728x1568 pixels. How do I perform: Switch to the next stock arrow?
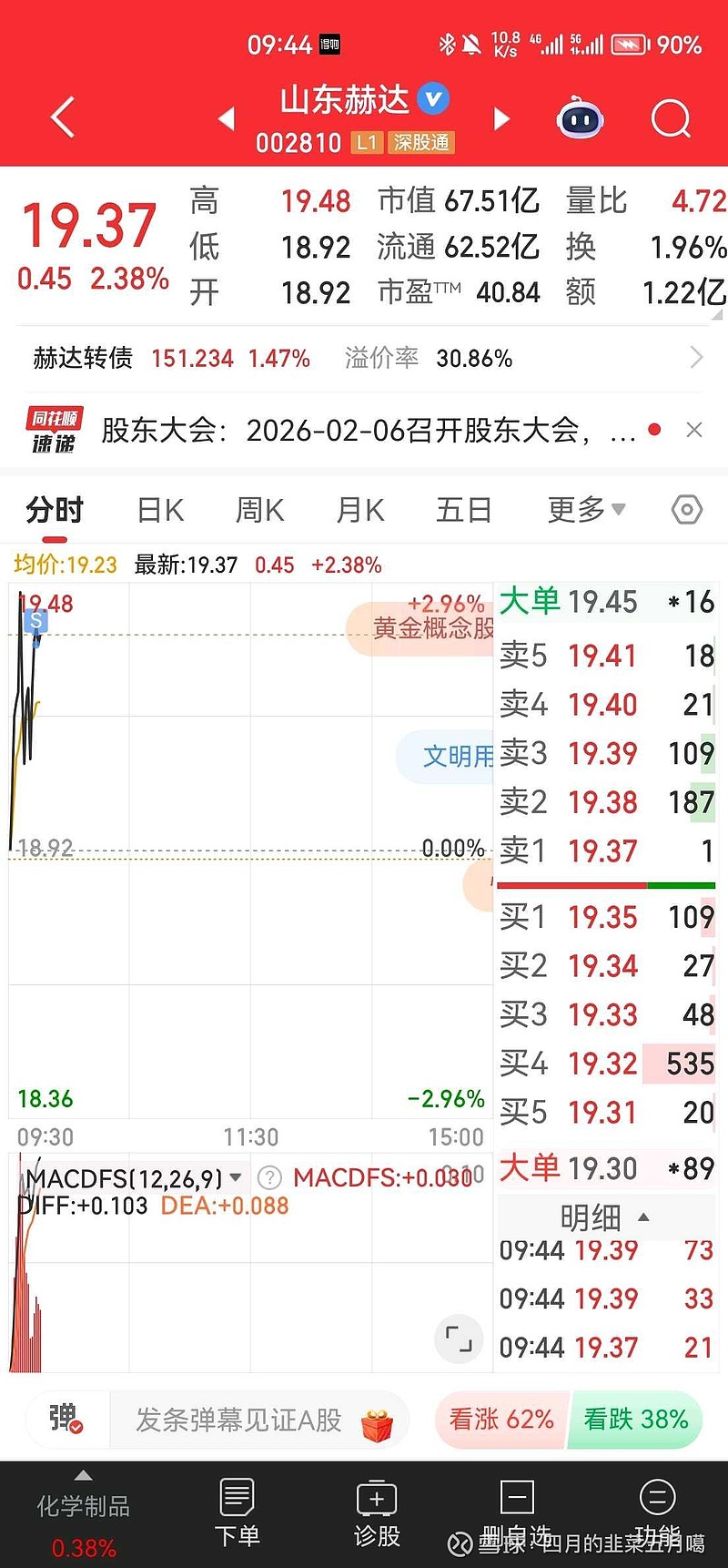(501, 118)
